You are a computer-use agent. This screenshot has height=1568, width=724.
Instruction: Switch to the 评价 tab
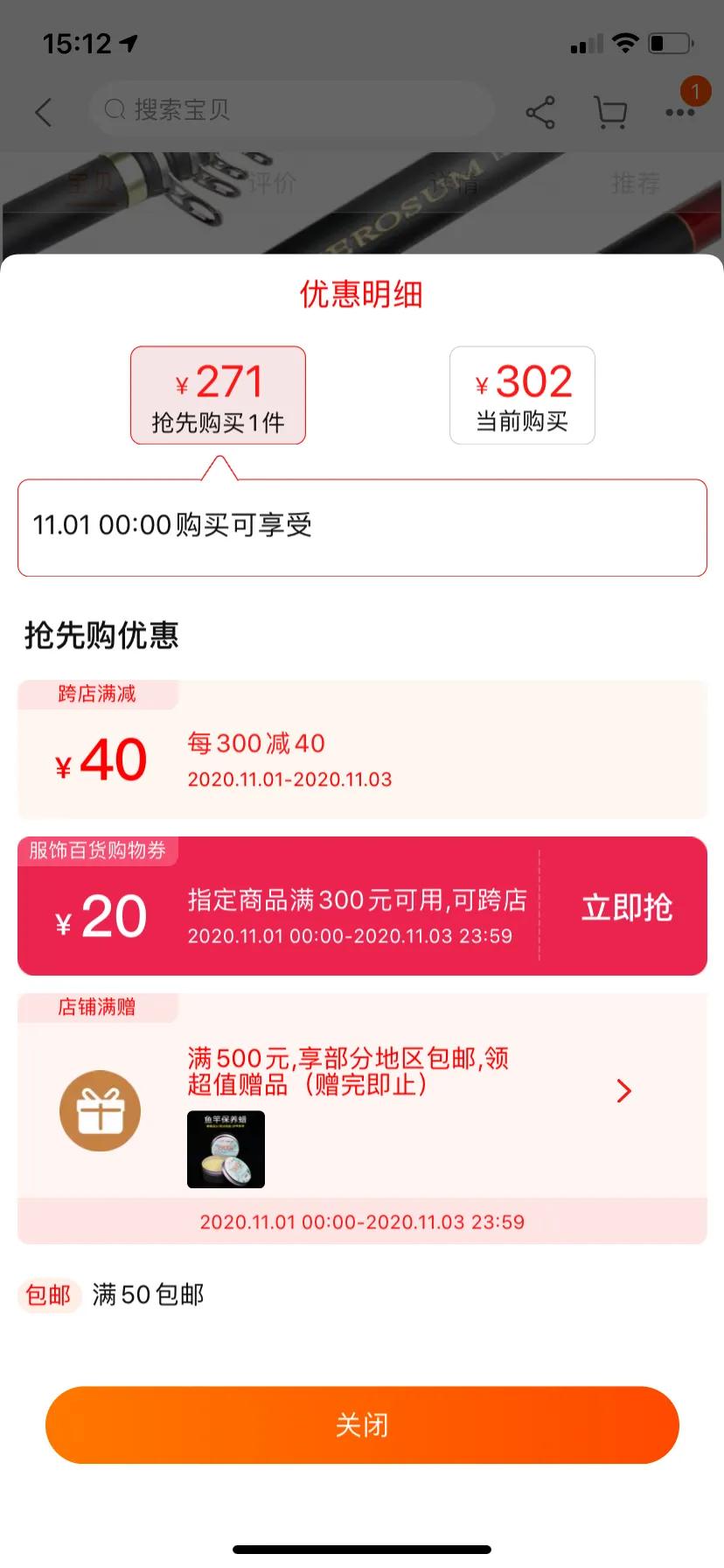click(x=271, y=185)
